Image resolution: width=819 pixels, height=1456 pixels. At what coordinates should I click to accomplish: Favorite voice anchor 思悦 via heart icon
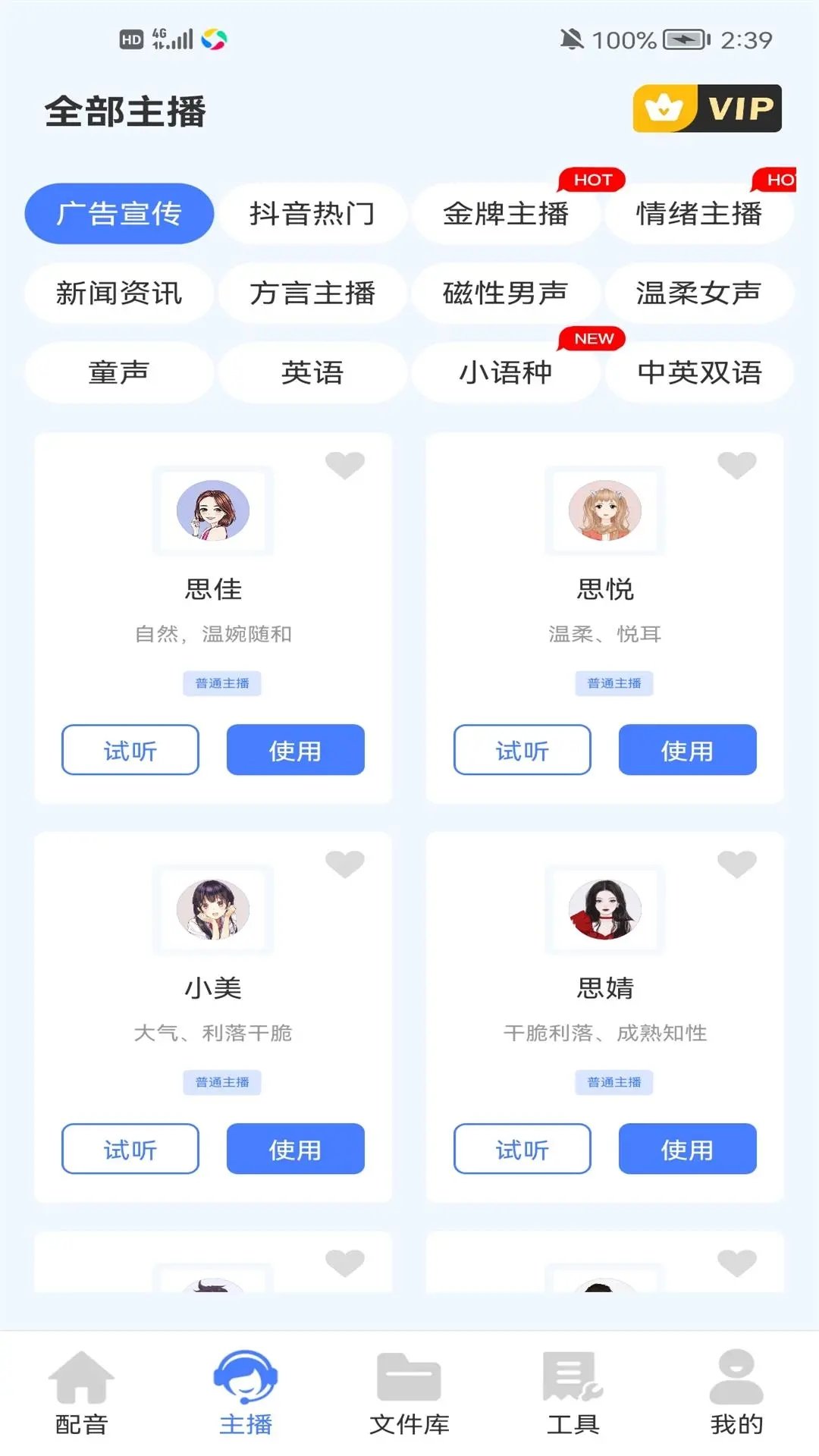[x=736, y=466]
